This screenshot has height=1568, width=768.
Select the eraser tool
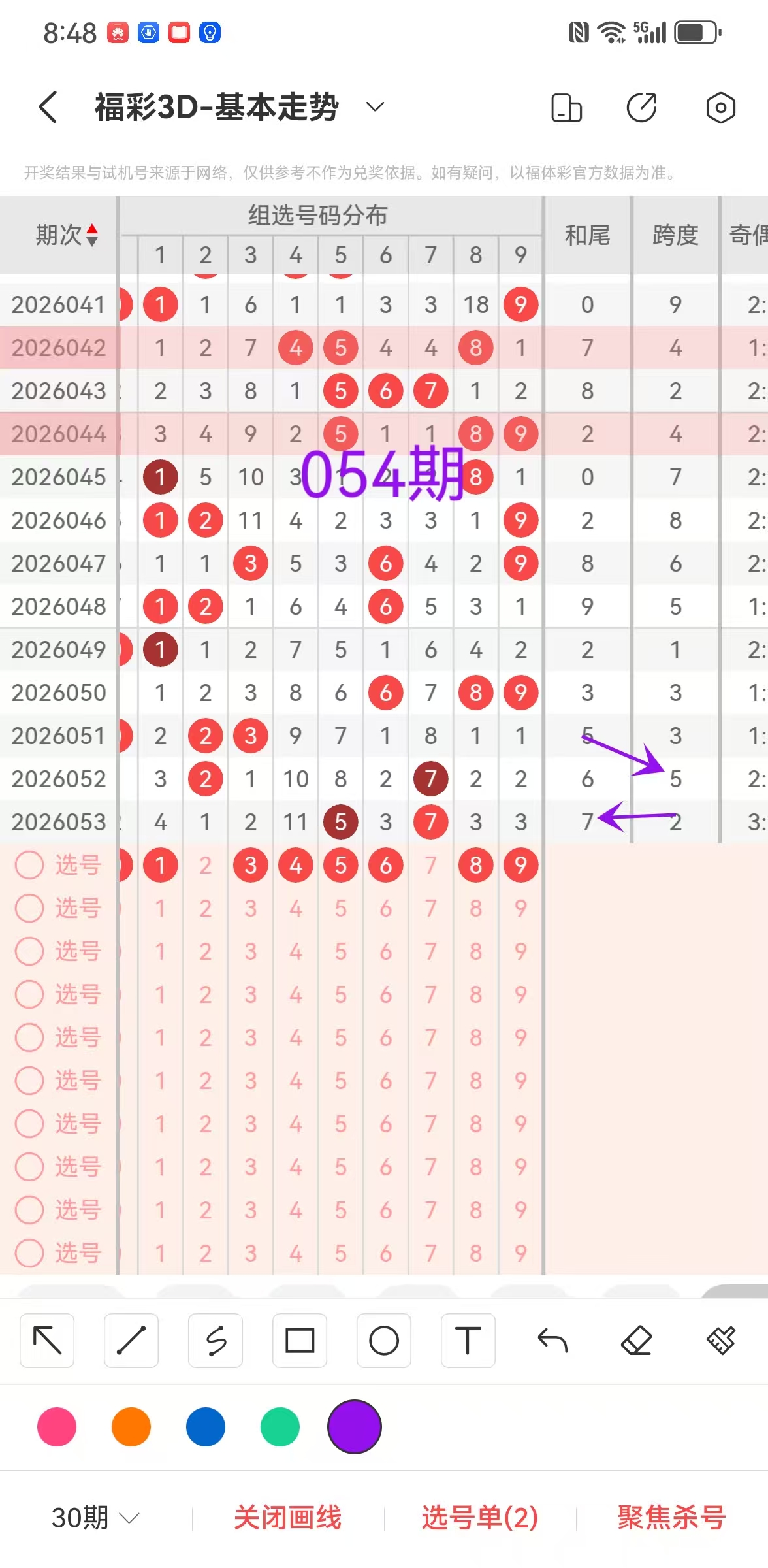pyautogui.click(x=636, y=1341)
